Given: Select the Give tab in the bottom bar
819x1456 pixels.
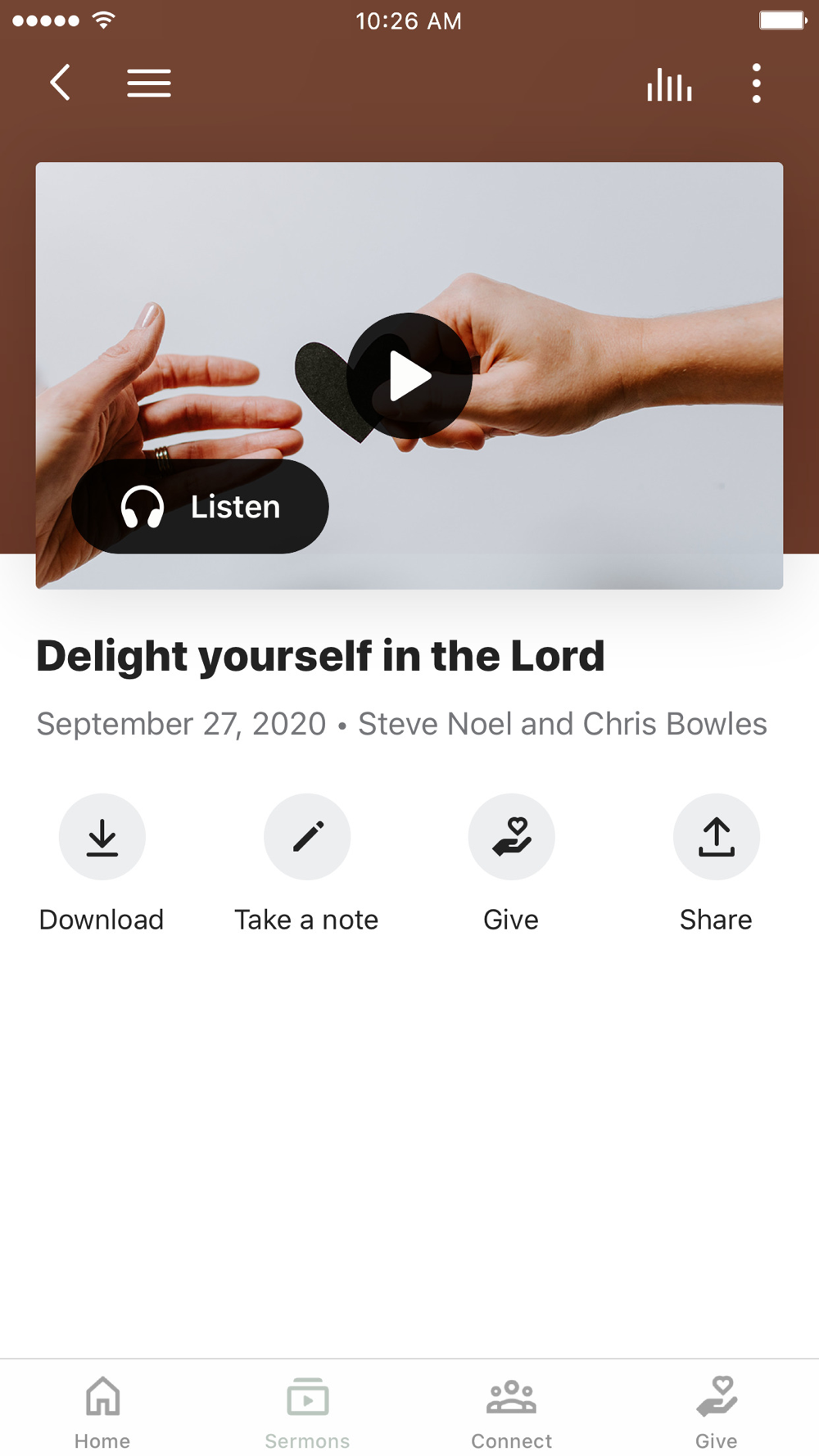Looking at the screenshot, I should [717, 1412].
